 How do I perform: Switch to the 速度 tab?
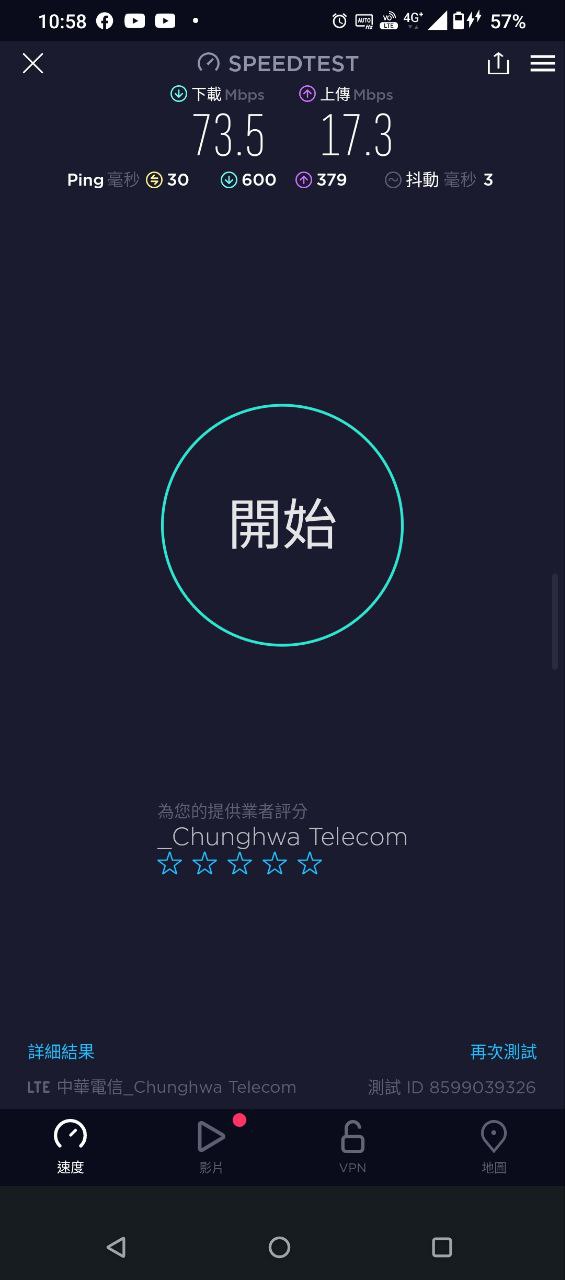click(70, 1147)
